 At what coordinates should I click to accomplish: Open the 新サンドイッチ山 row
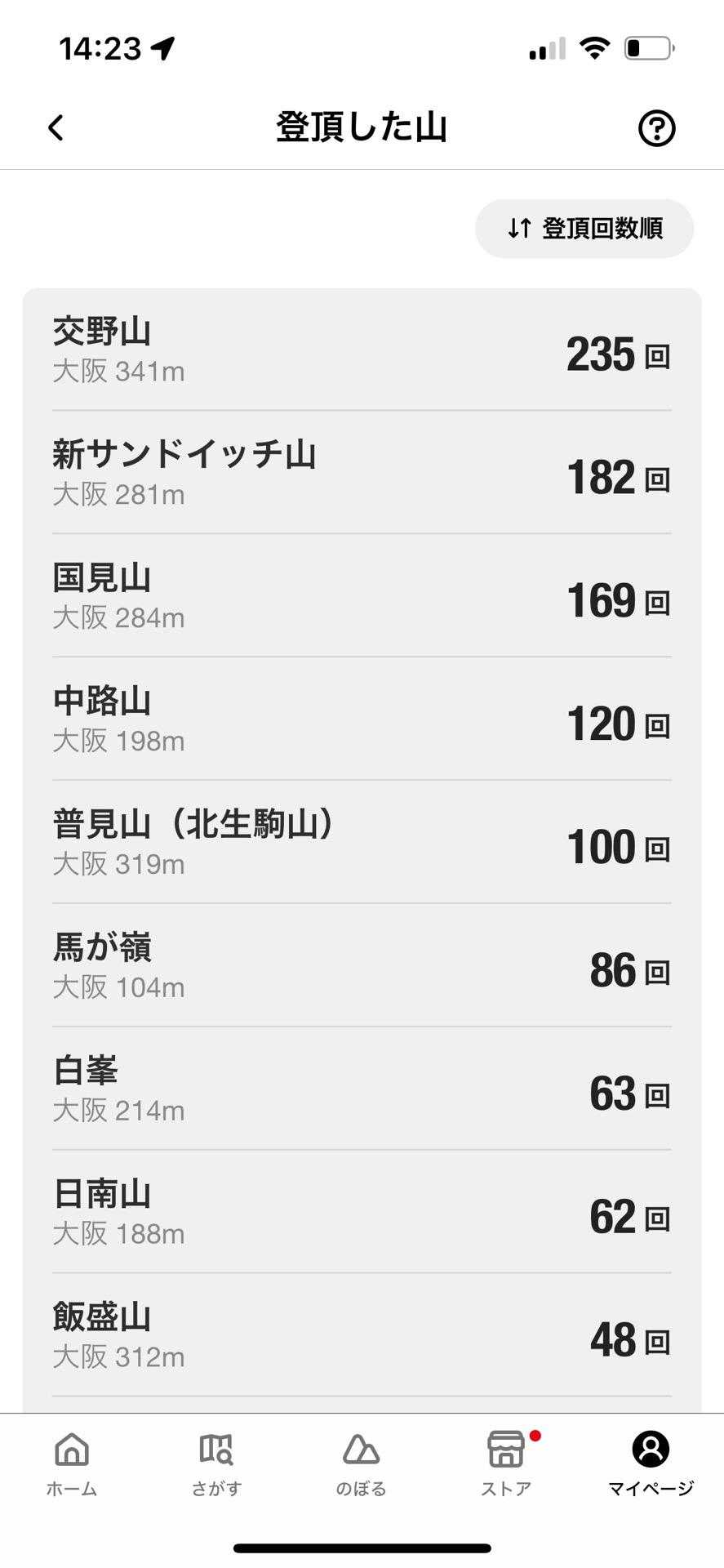(362, 473)
